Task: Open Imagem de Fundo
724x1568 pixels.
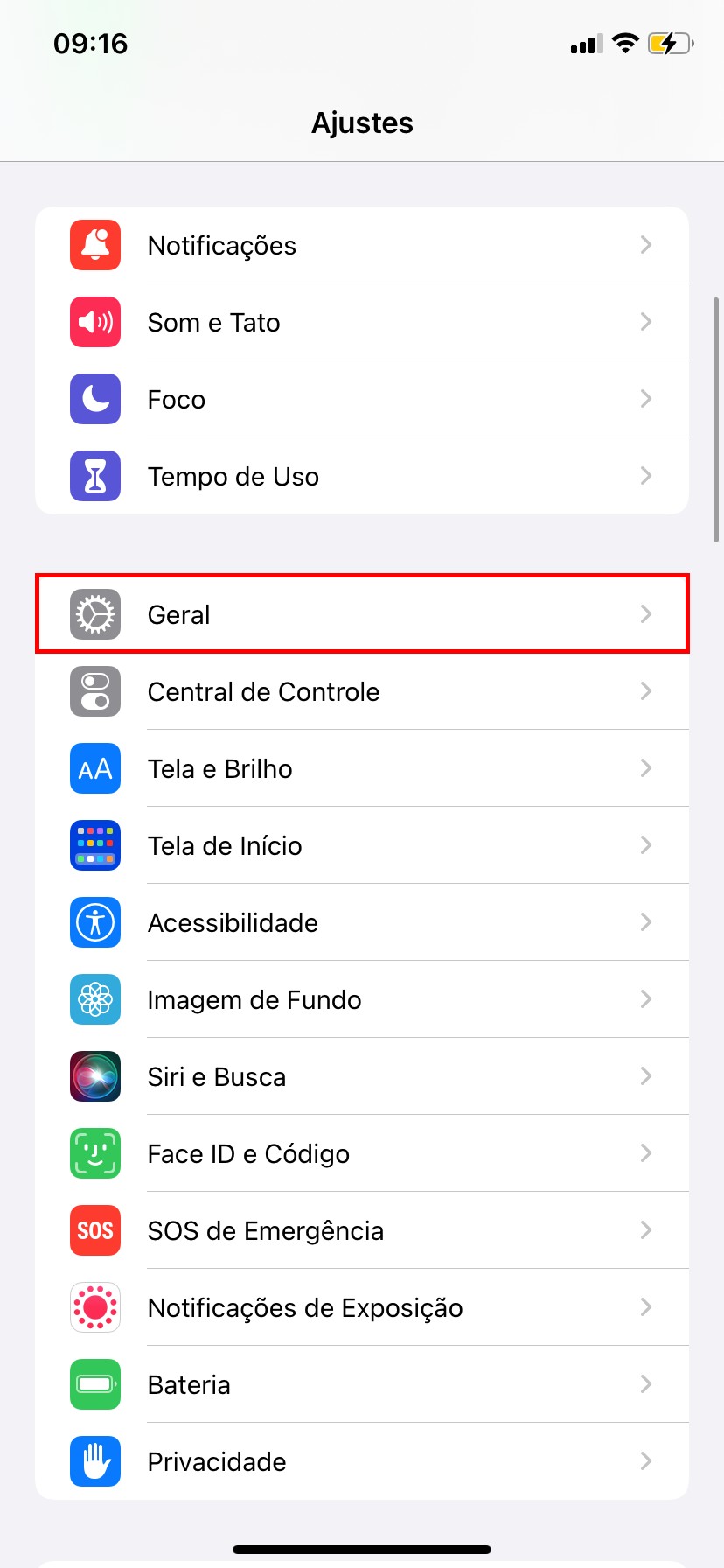Action: pyautogui.click(x=362, y=1000)
